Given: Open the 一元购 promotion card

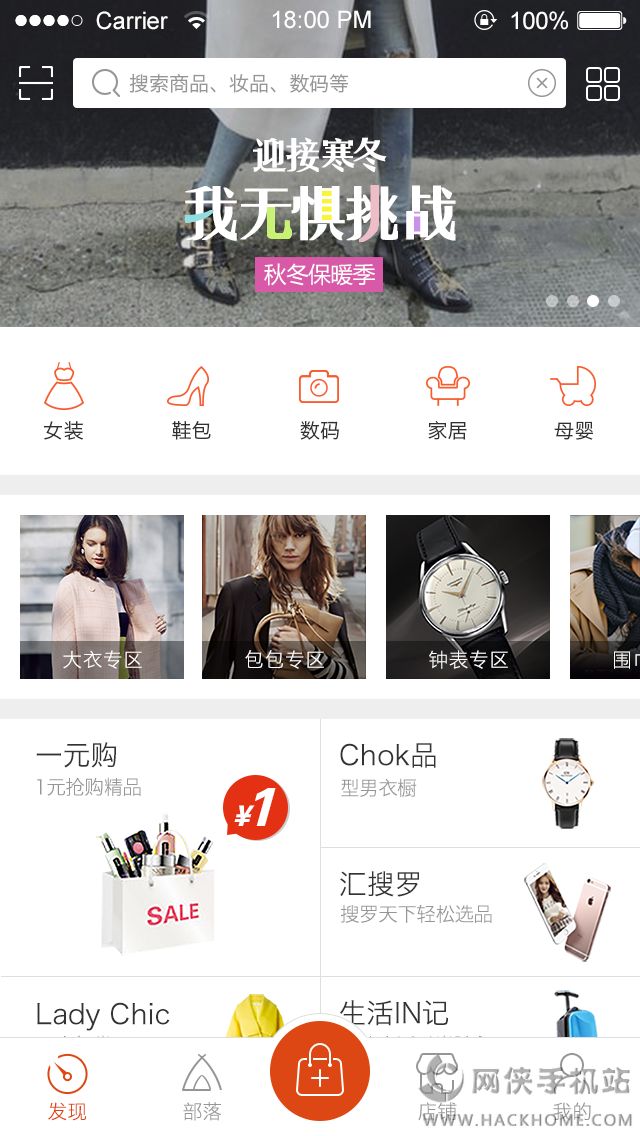Looking at the screenshot, I should [160, 848].
